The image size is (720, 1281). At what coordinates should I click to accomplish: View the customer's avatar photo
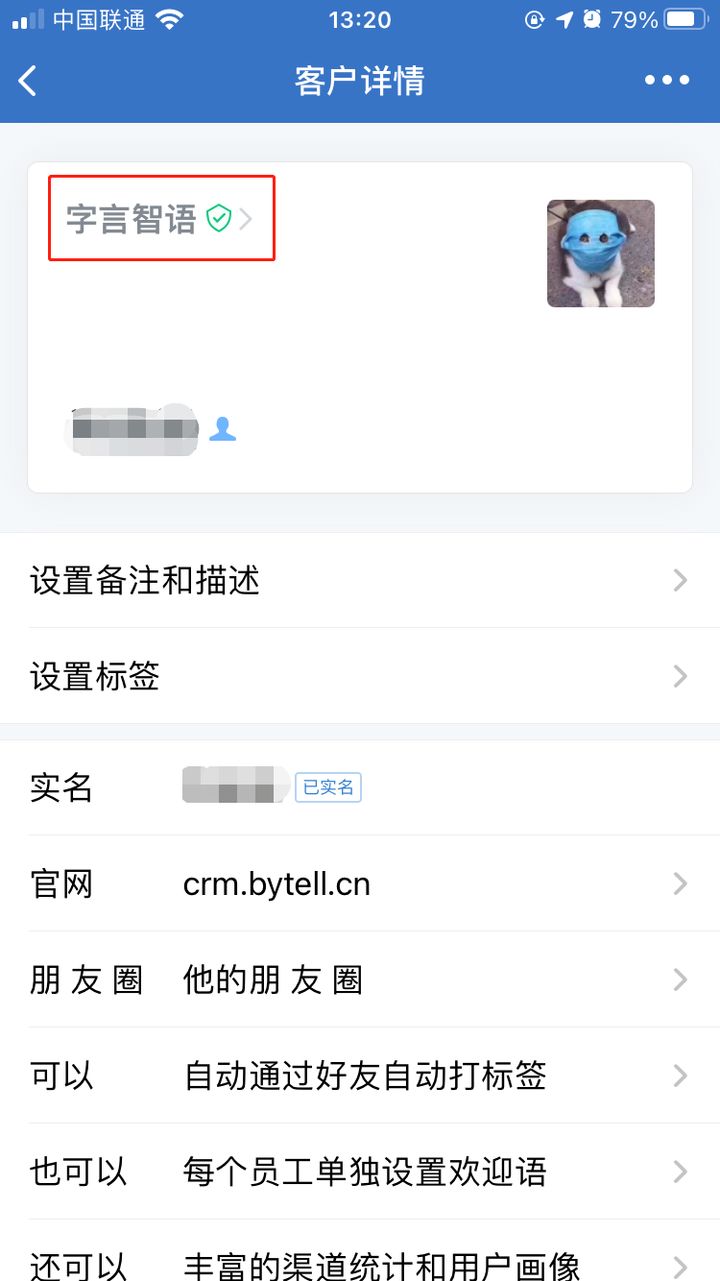[x=600, y=253]
